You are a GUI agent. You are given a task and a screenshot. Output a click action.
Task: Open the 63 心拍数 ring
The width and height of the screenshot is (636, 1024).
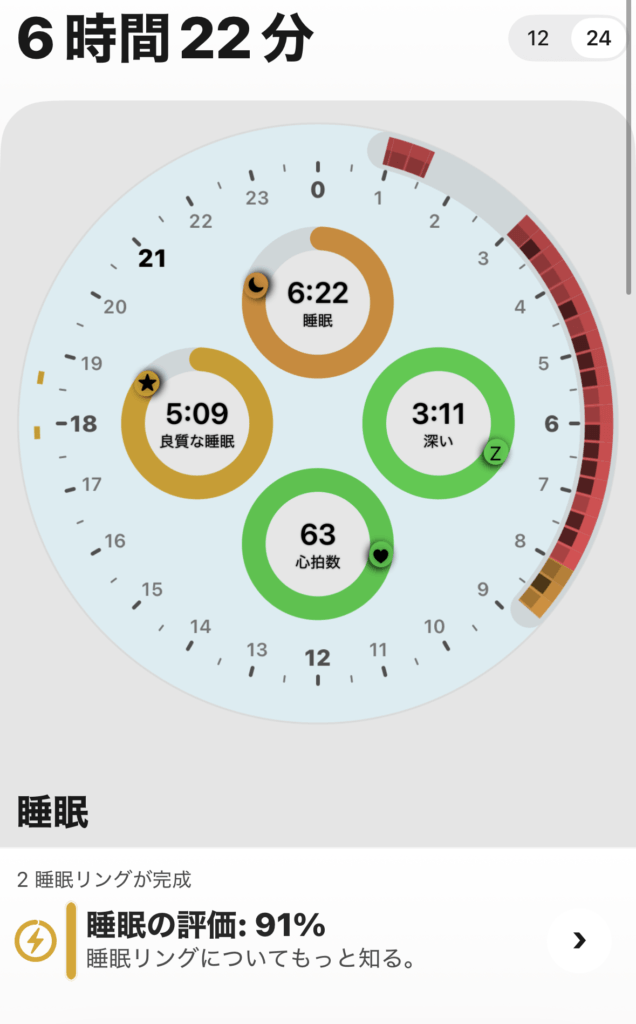pos(318,544)
